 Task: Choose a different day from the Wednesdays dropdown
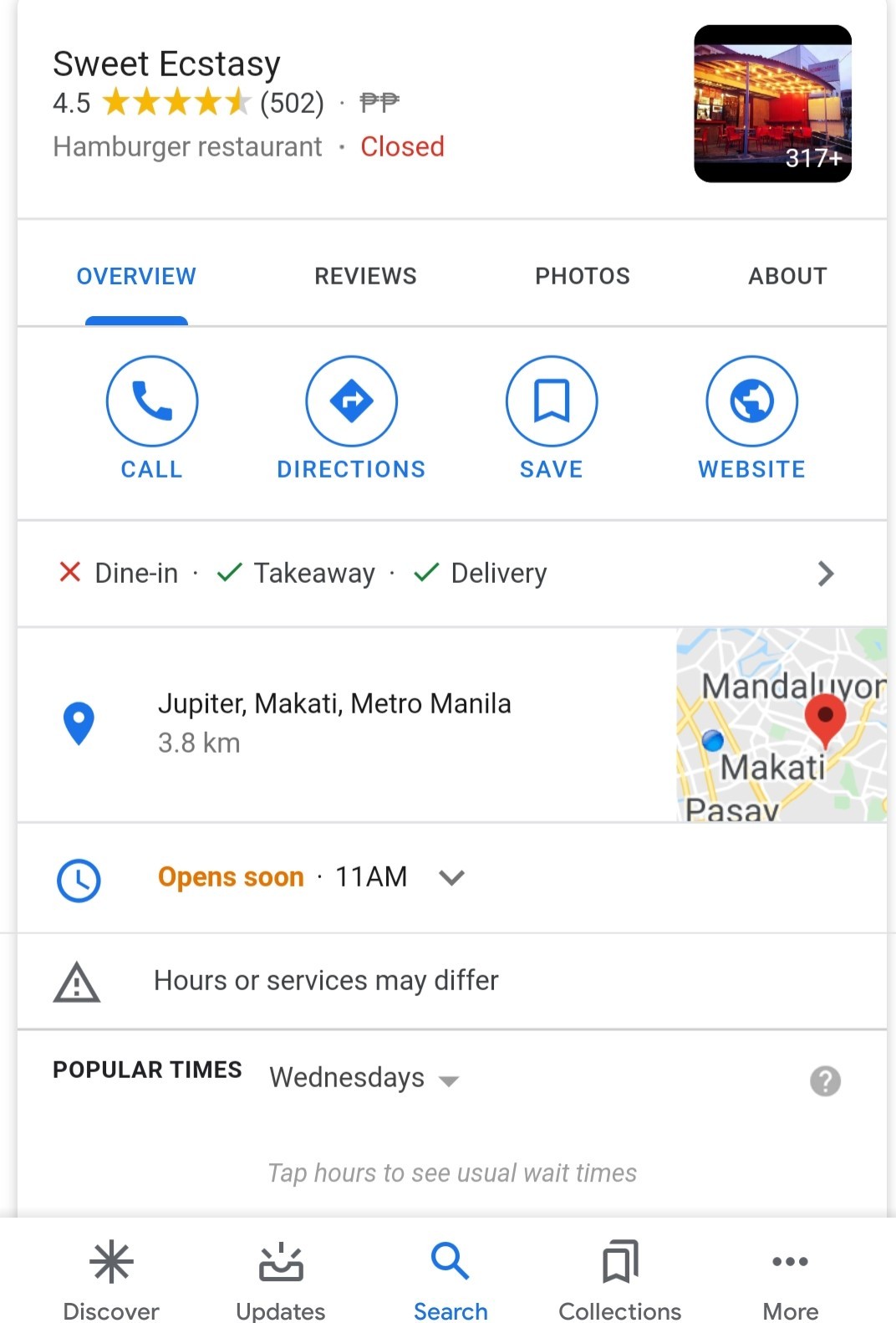click(364, 1079)
